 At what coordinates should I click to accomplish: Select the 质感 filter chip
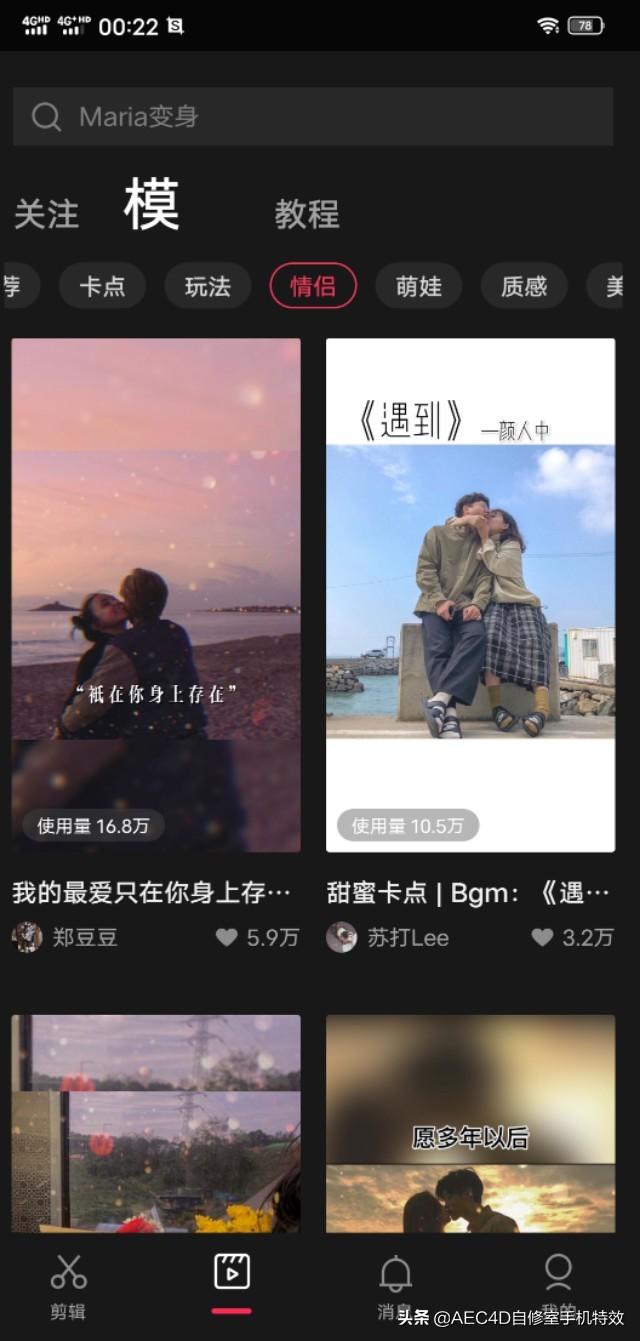tap(524, 286)
